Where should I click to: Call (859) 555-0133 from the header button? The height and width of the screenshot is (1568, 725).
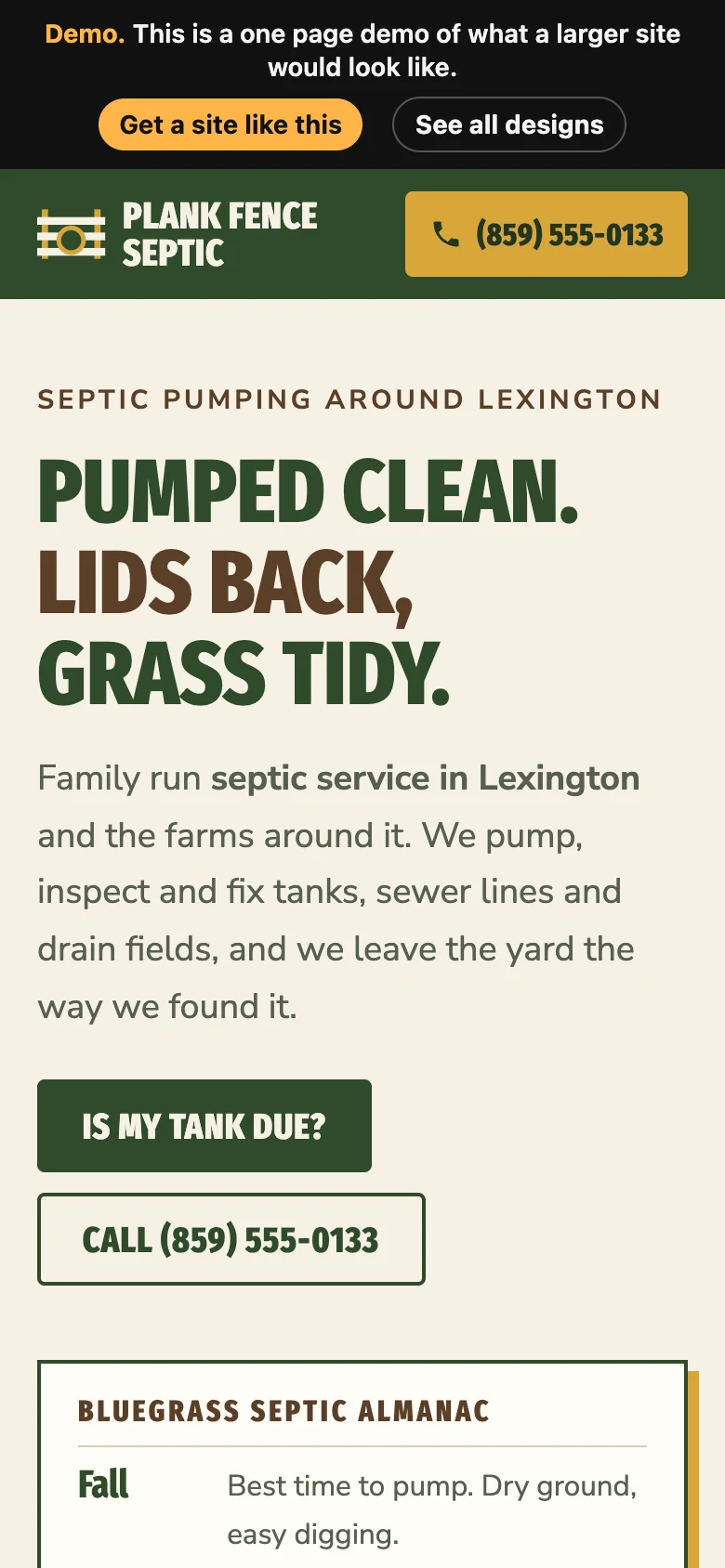click(547, 234)
